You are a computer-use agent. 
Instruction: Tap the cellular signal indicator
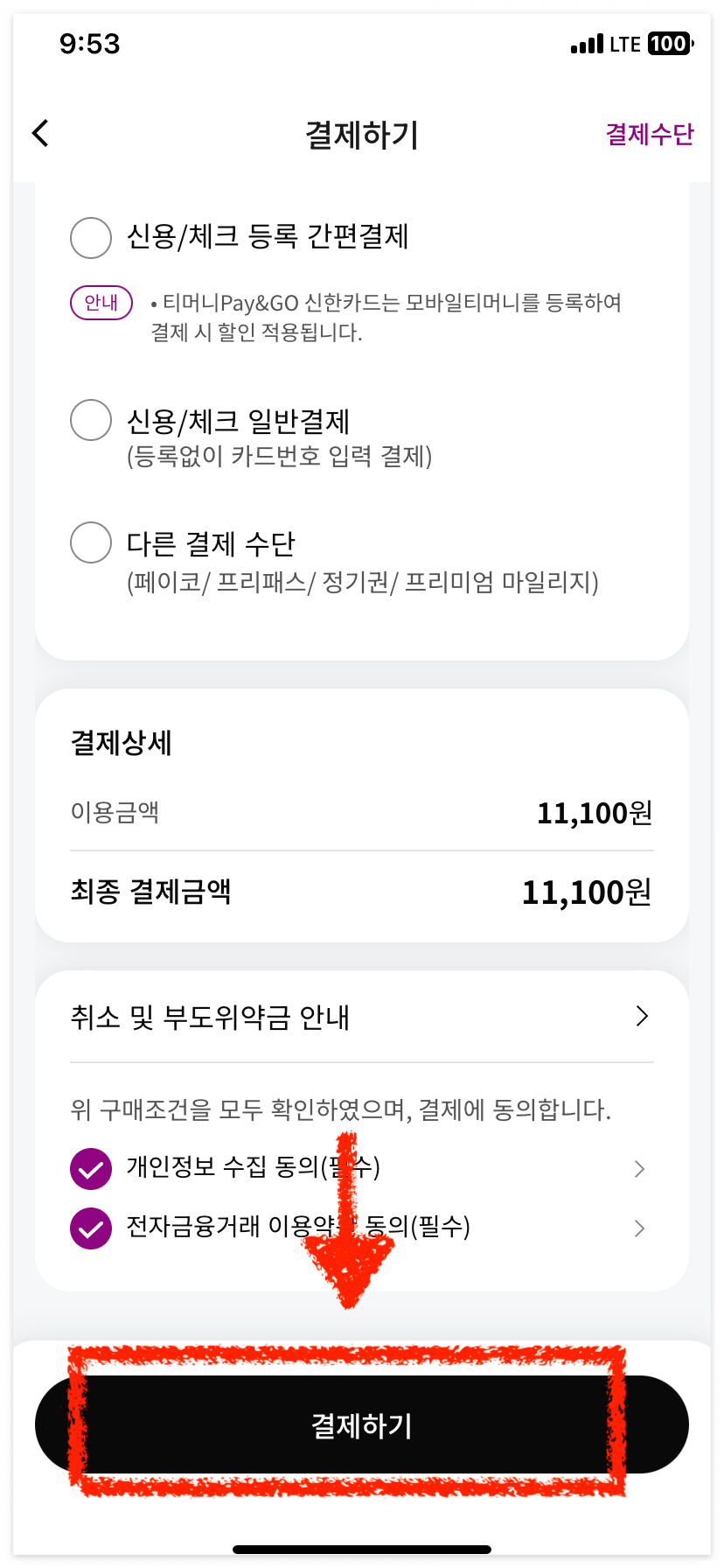[x=587, y=43]
